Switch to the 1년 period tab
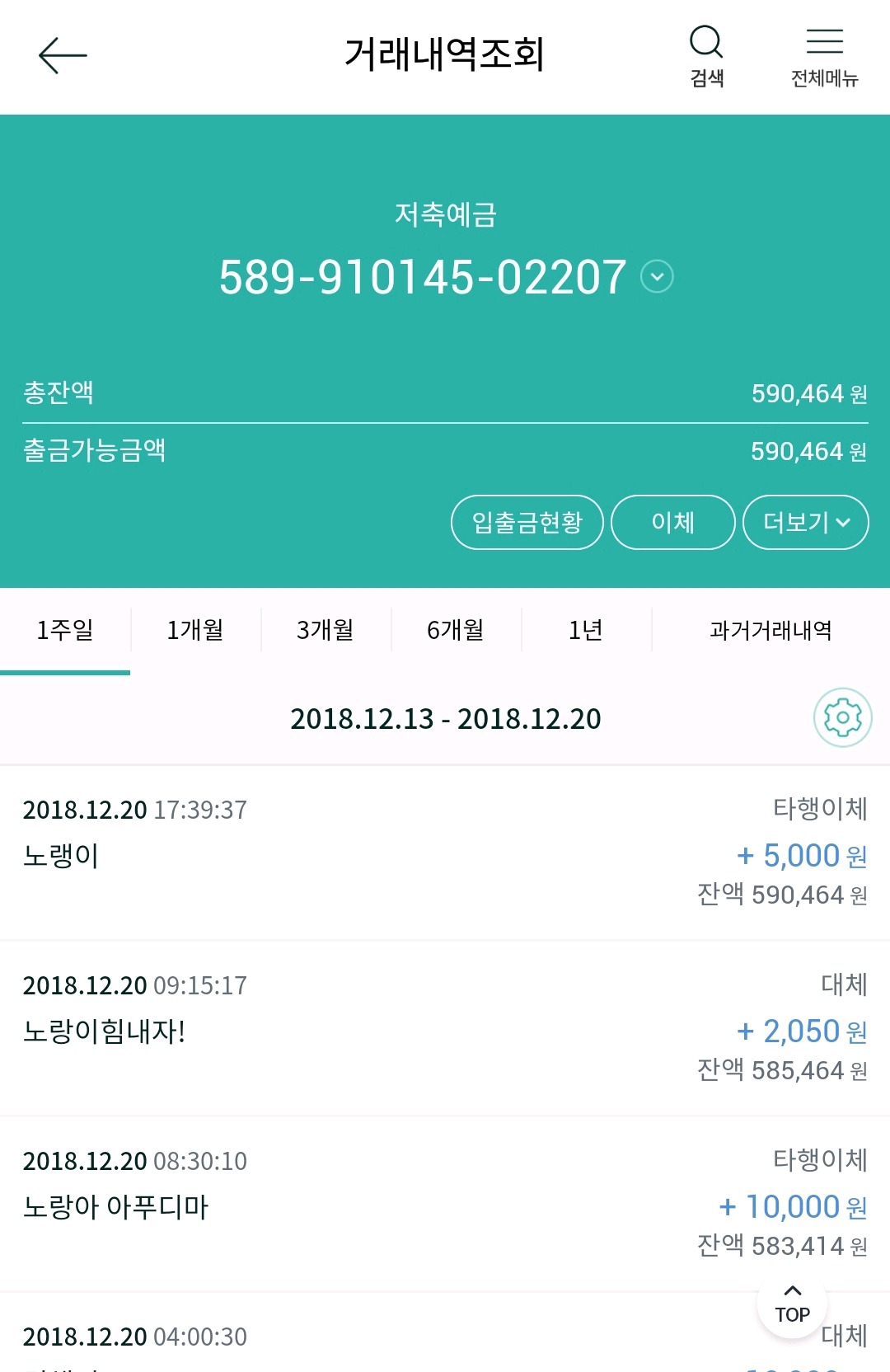The image size is (890, 1372). [x=586, y=631]
